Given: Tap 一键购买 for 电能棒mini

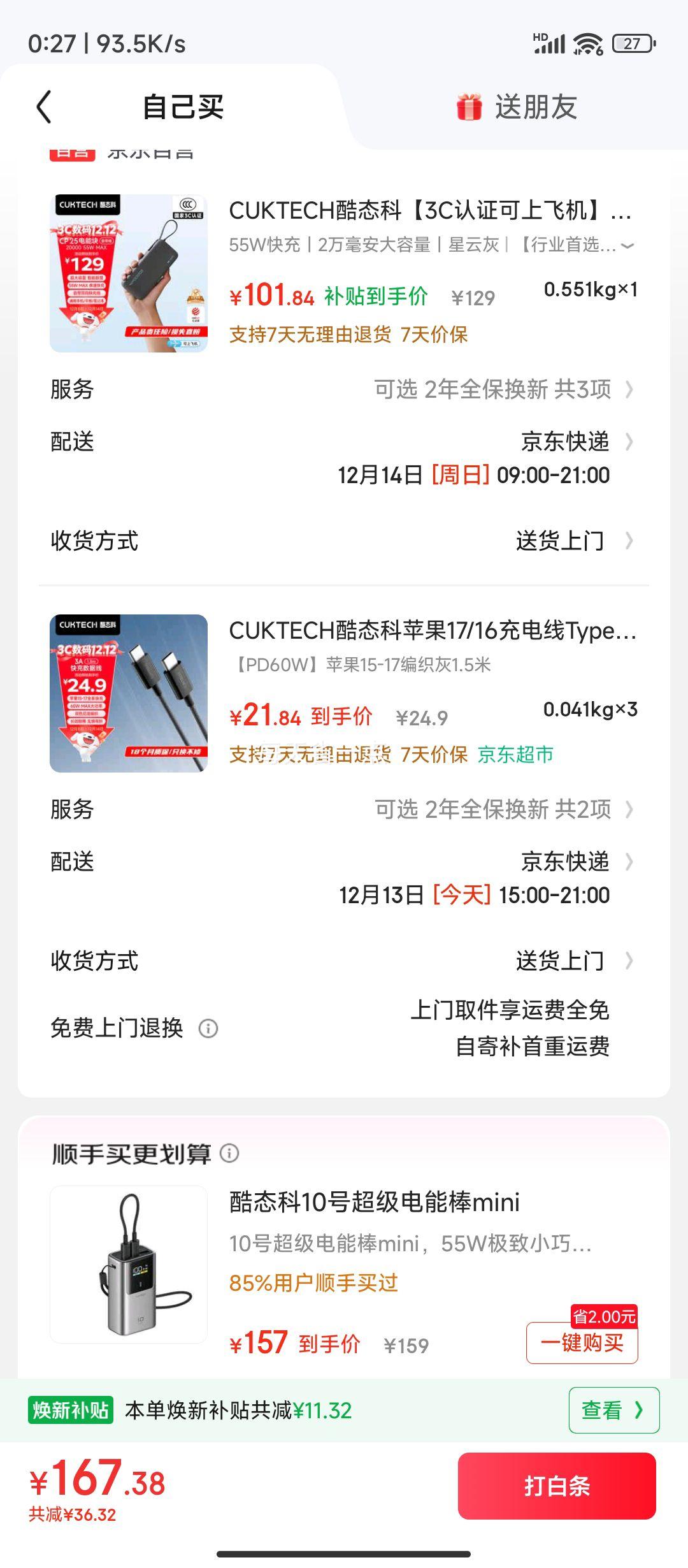Looking at the screenshot, I should (582, 1343).
